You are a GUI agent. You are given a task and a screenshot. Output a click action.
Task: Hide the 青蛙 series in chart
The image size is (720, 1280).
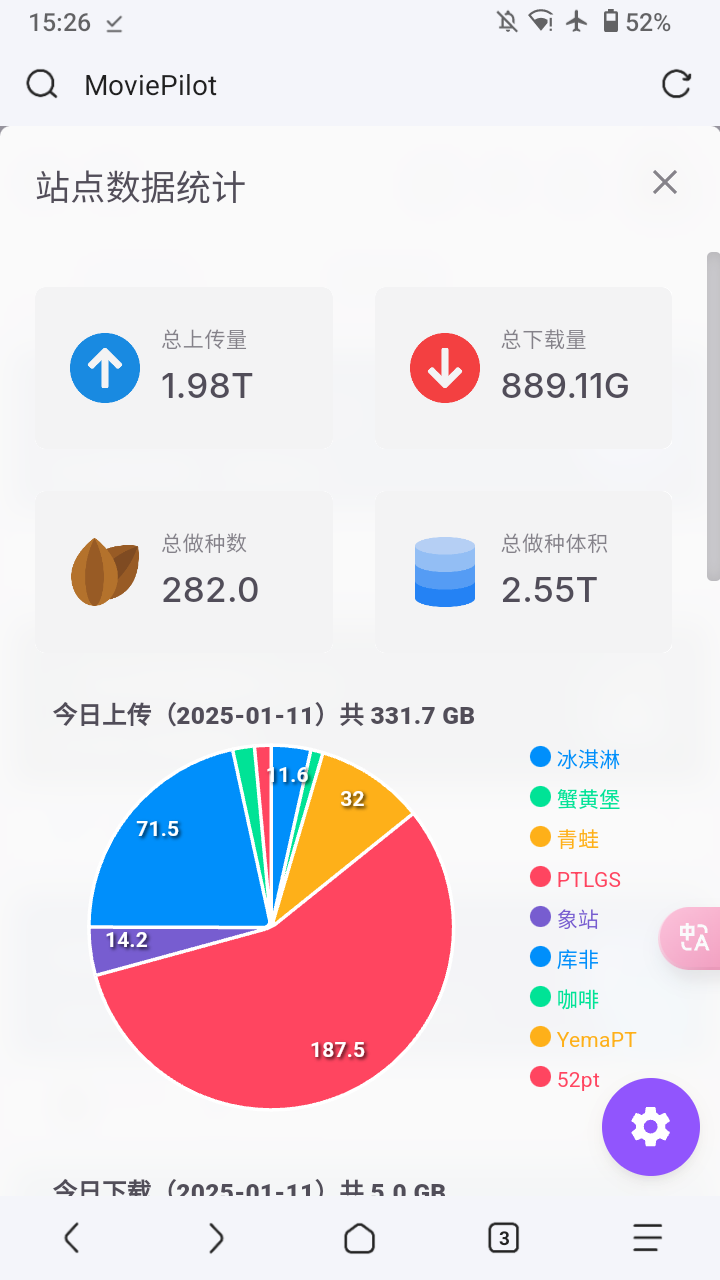click(x=565, y=839)
